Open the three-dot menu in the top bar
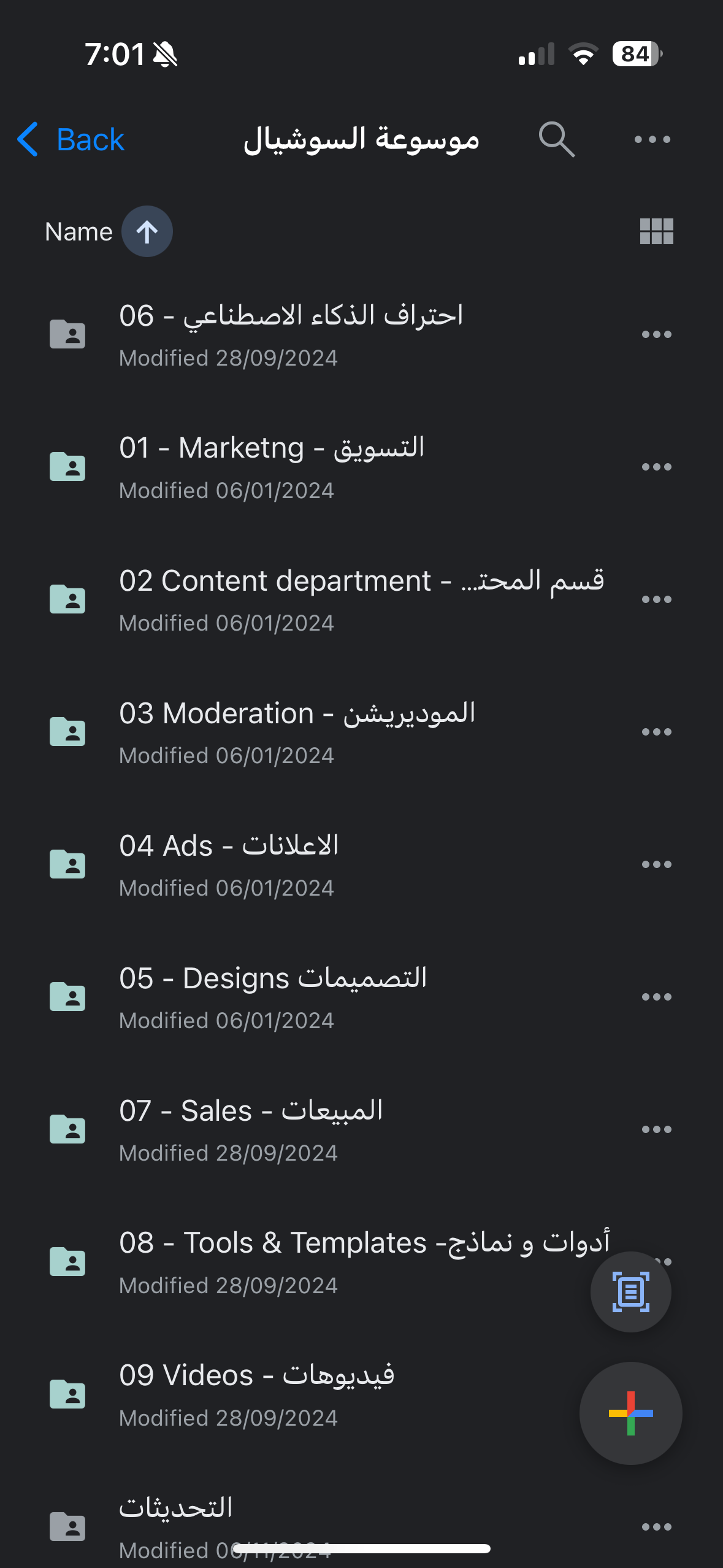Image resolution: width=723 pixels, height=1568 pixels. (652, 139)
